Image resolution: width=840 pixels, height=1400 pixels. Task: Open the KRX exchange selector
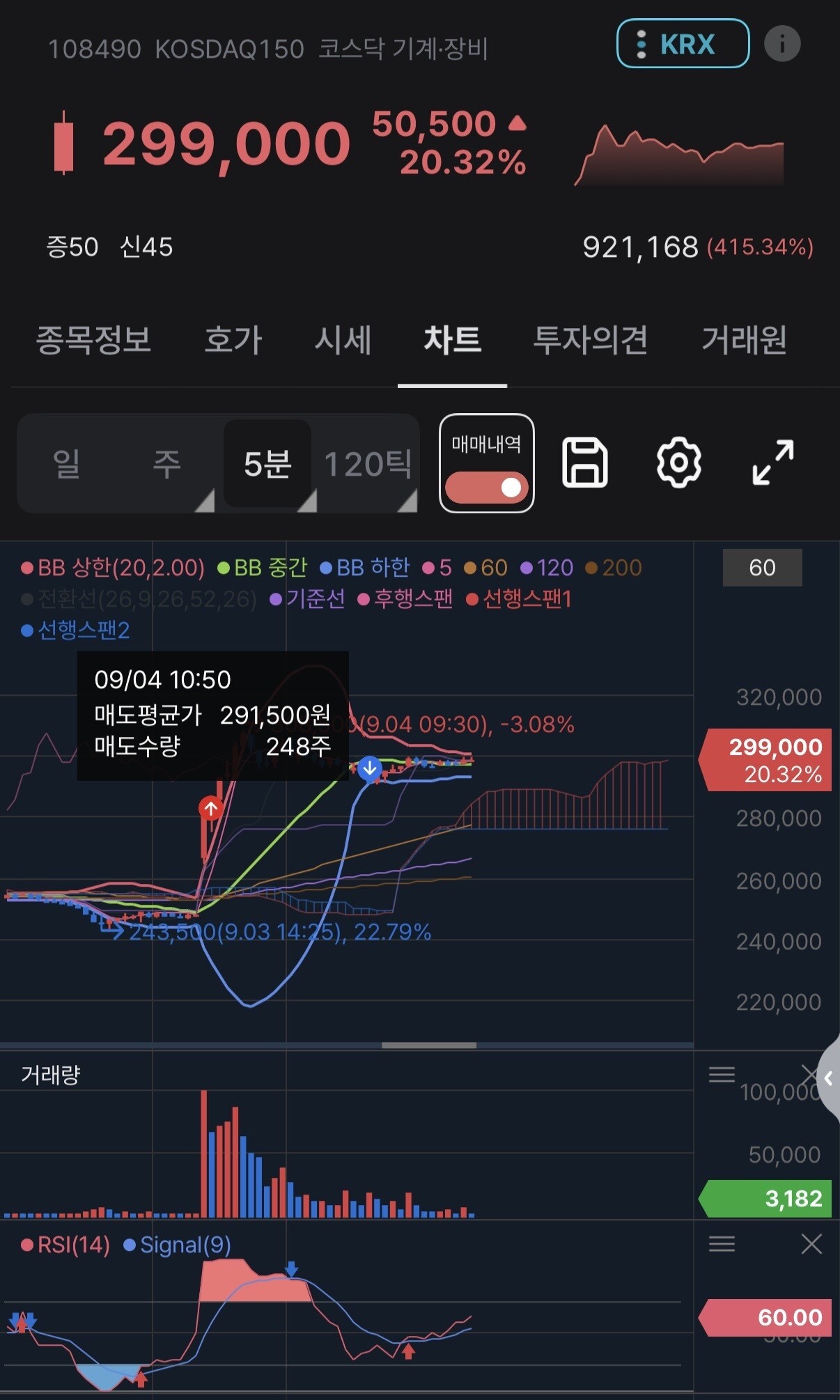coord(683,44)
